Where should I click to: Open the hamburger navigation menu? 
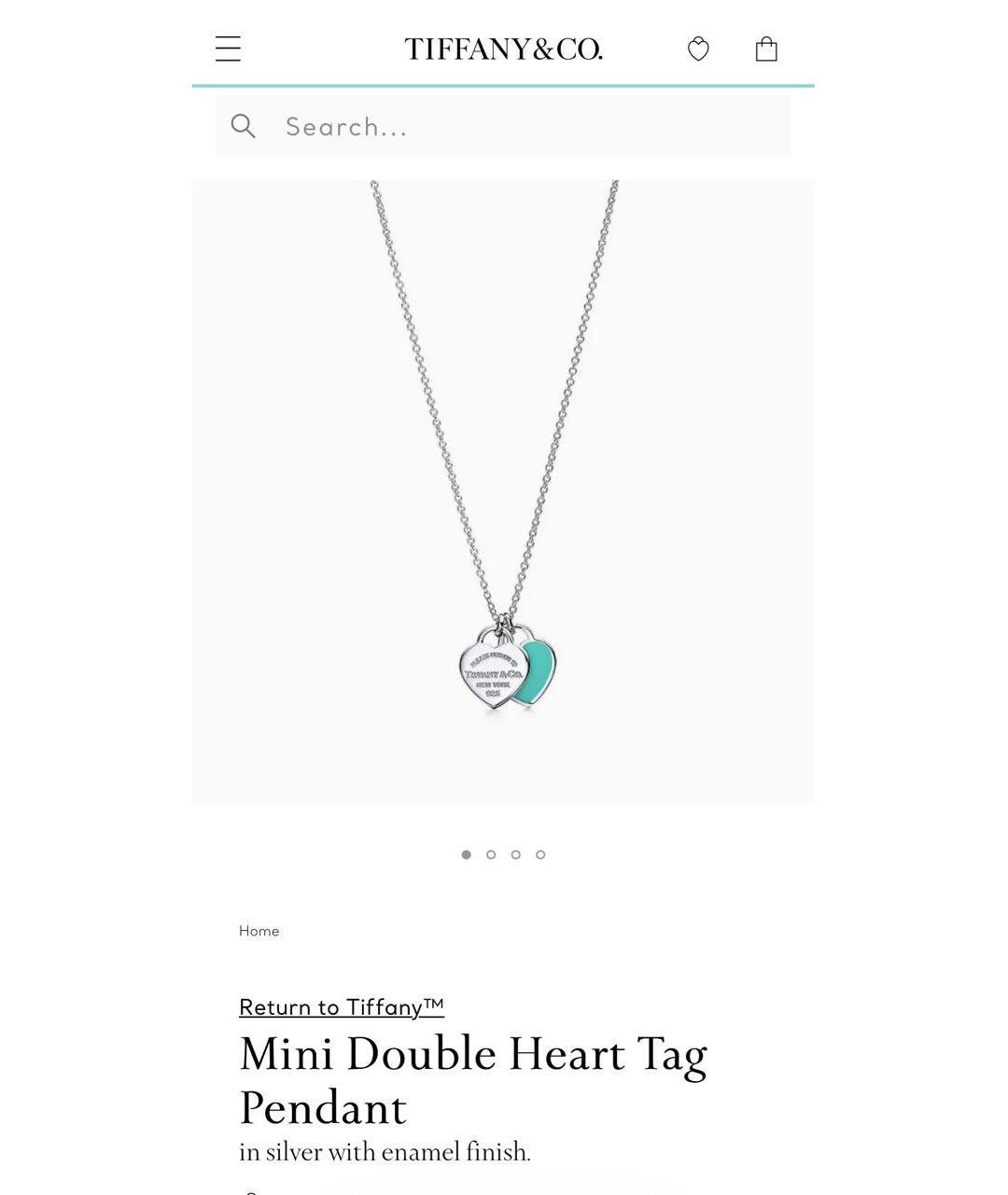[x=228, y=49]
